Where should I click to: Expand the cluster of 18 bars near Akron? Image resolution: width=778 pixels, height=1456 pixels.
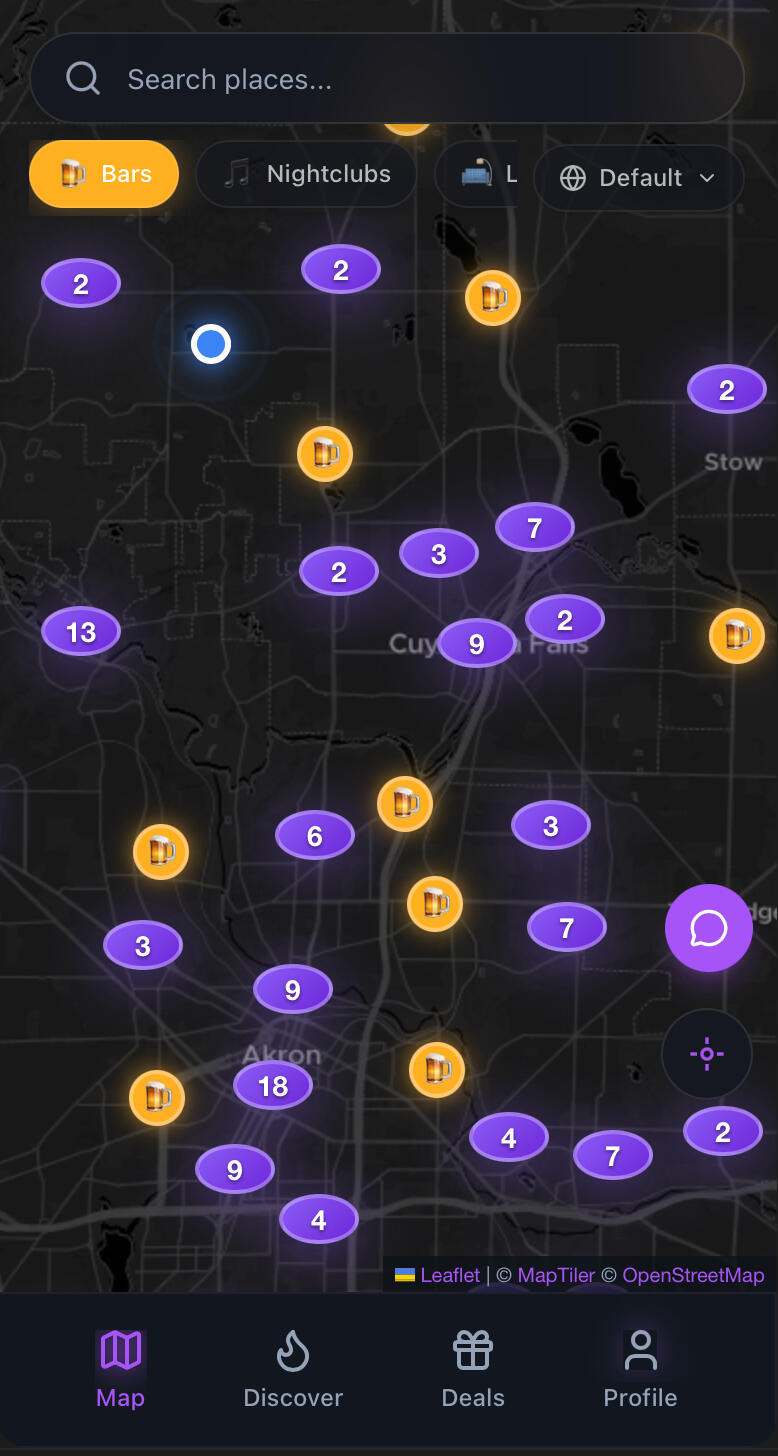pyautogui.click(x=273, y=1086)
